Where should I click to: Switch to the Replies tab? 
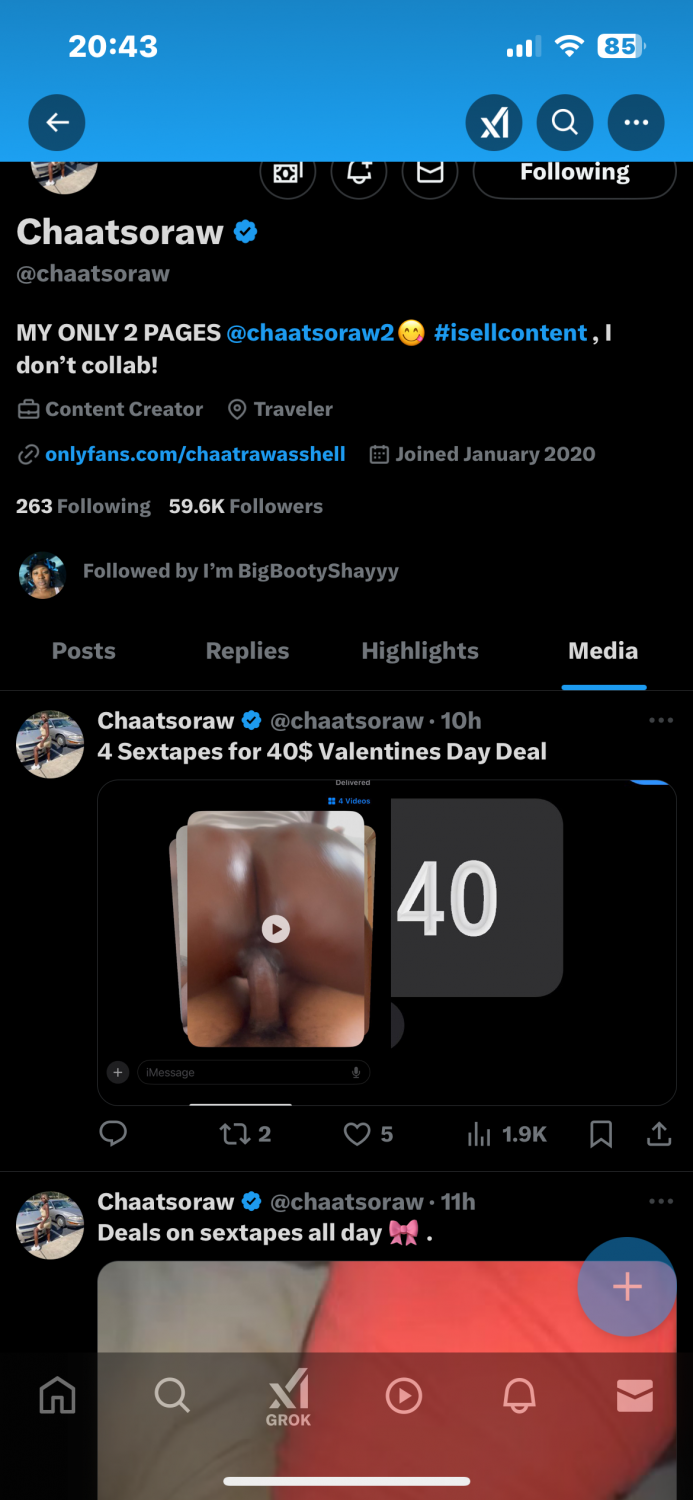[x=247, y=651]
